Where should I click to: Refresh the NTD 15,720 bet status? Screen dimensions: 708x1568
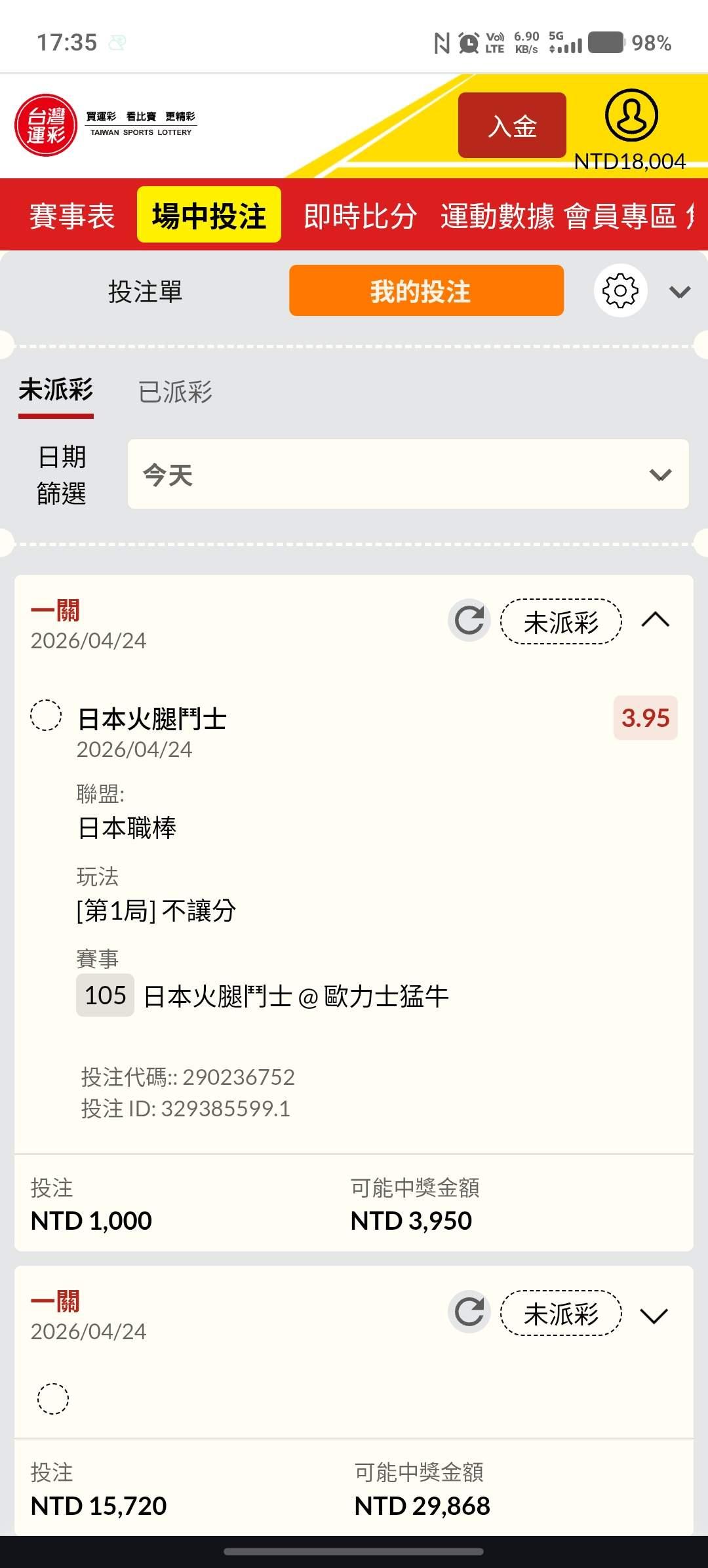pyautogui.click(x=469, y=1312)
